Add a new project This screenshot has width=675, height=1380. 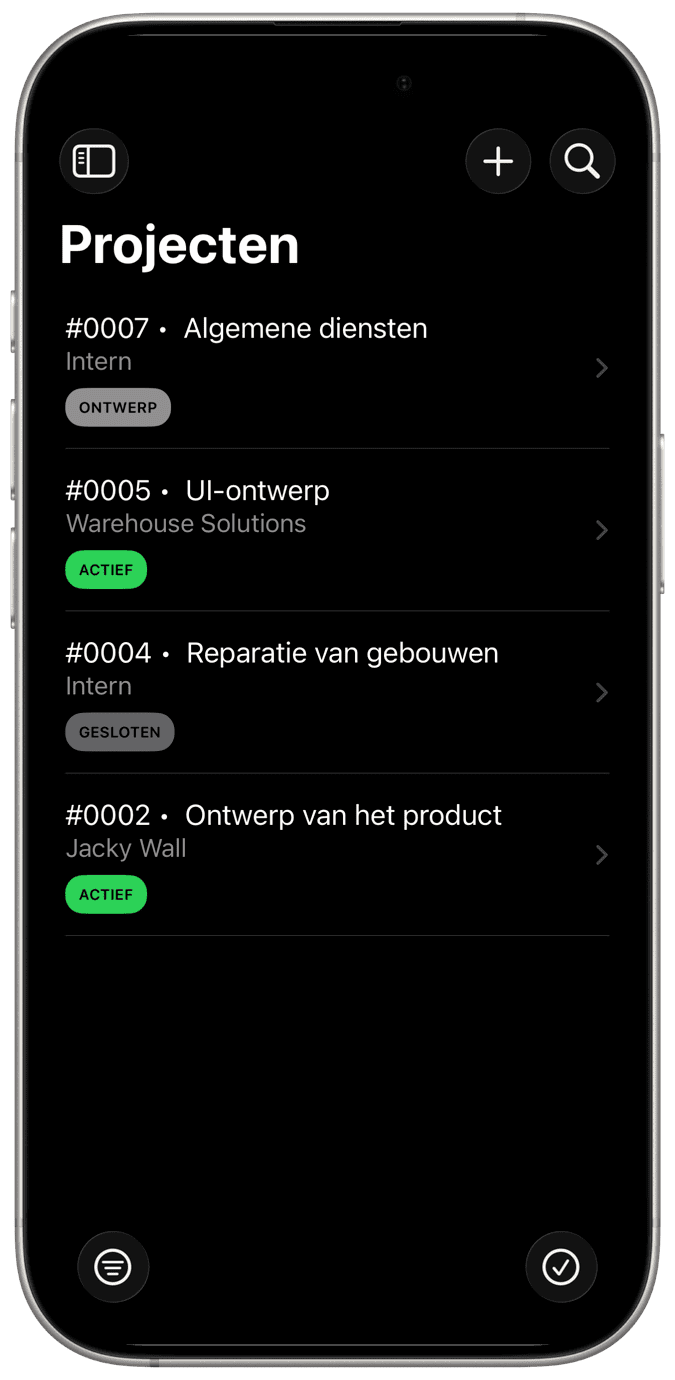coord(498,161)
